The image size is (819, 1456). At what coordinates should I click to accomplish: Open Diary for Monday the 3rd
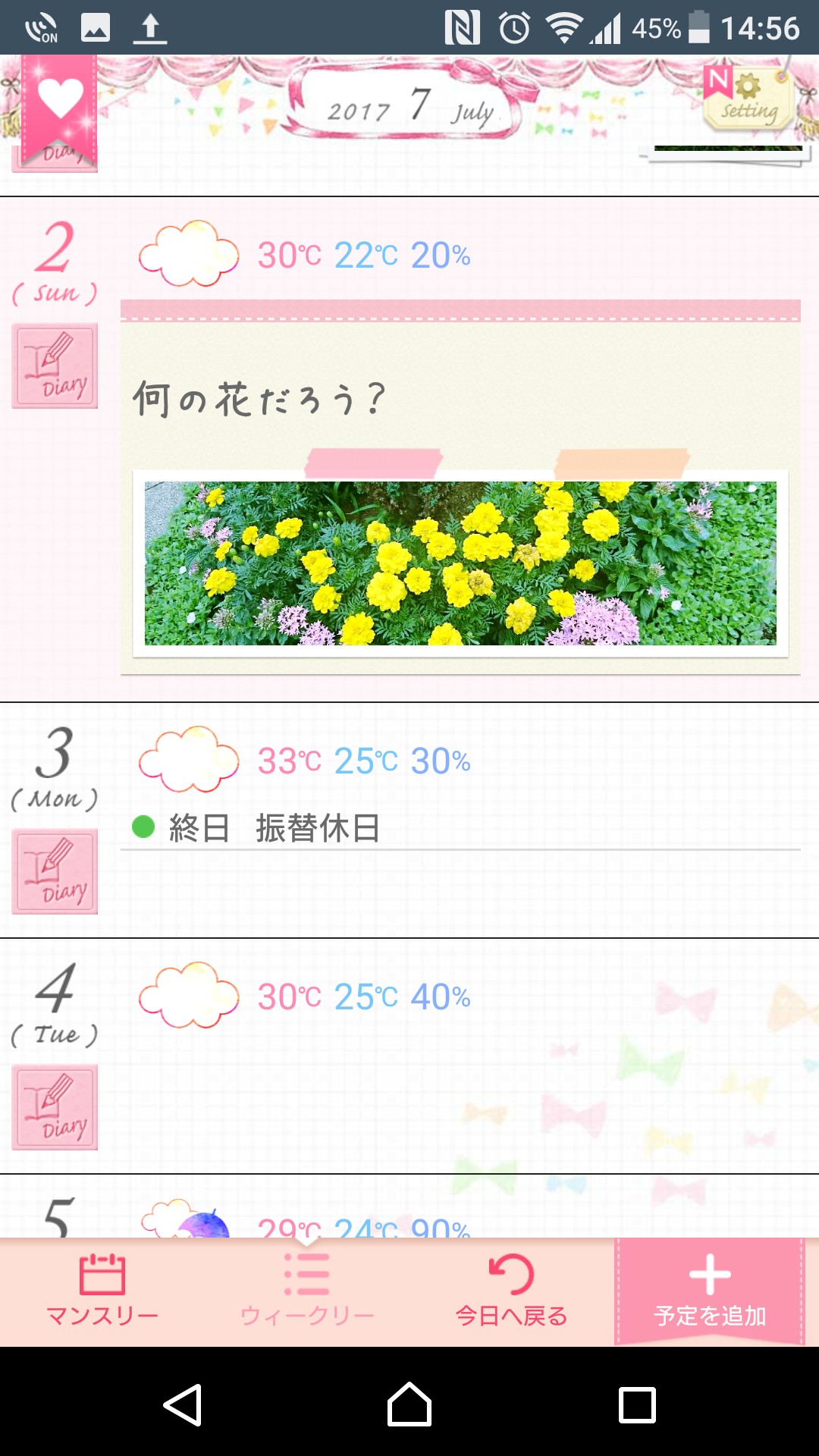pyautogui.click(x=55, y=872)
